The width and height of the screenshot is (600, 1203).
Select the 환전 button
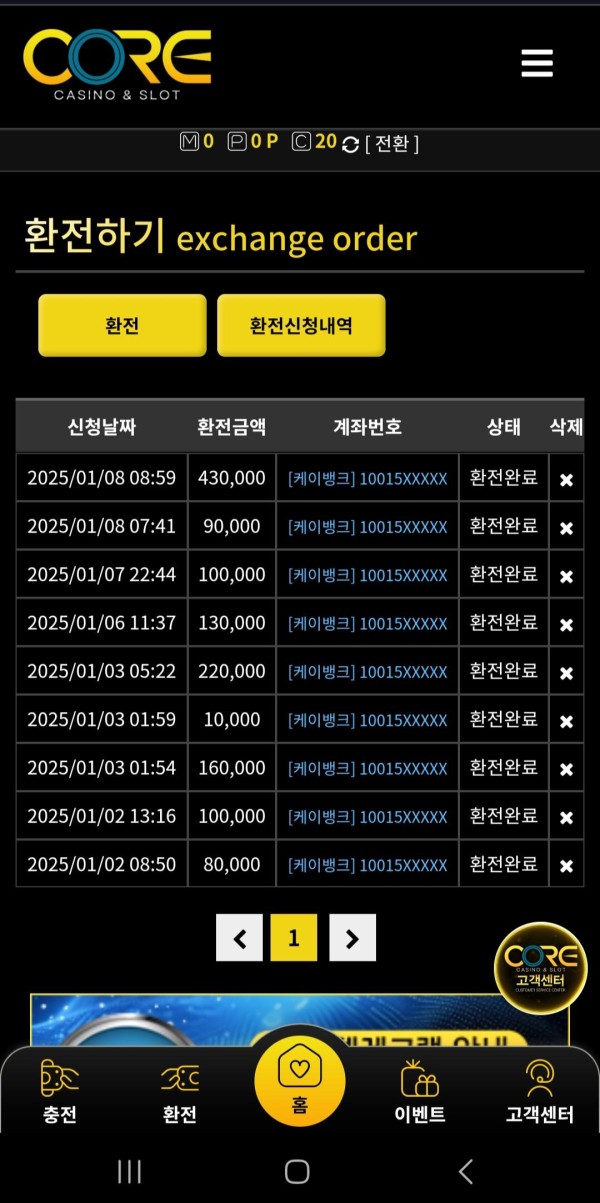click(x=122, y=325)
